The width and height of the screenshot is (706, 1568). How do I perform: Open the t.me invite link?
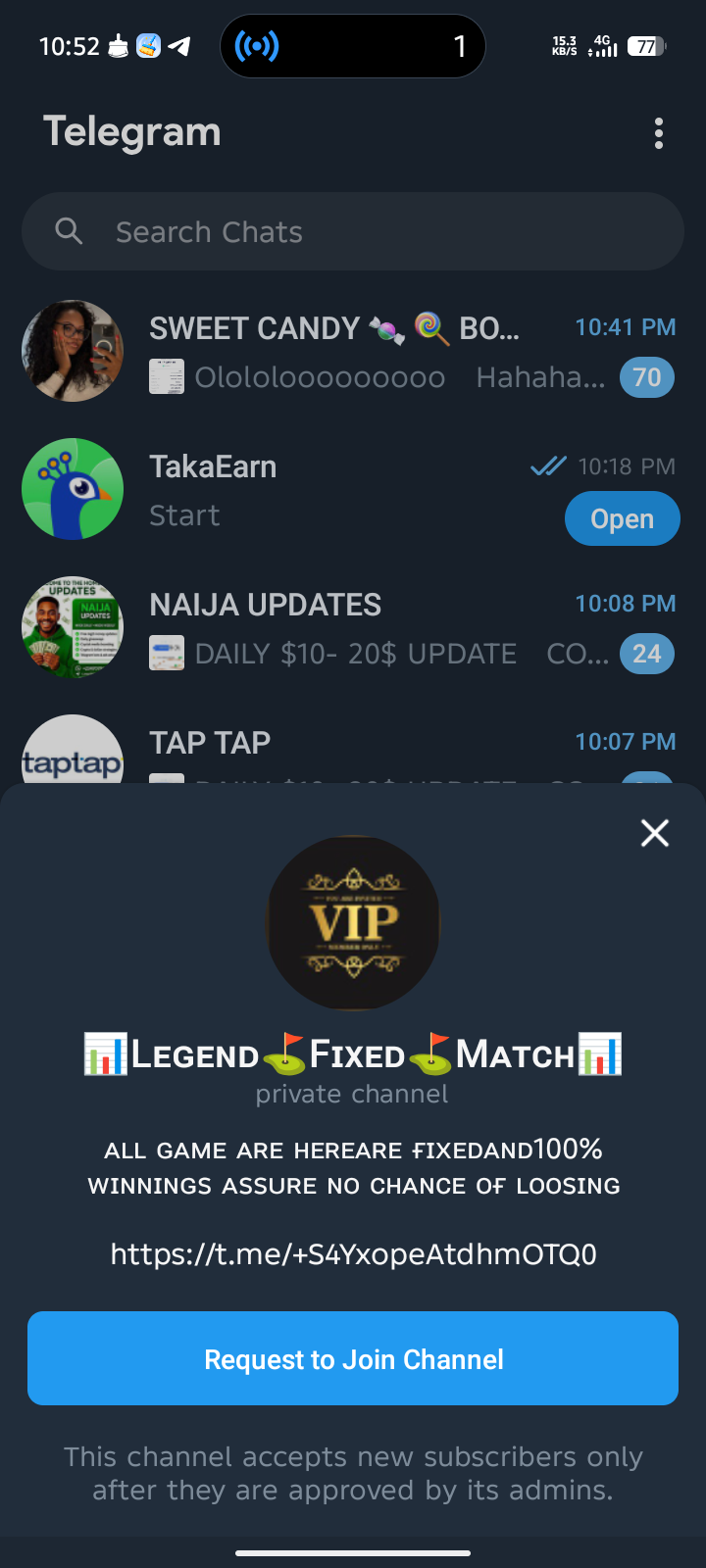click(x=353, y=1254)
